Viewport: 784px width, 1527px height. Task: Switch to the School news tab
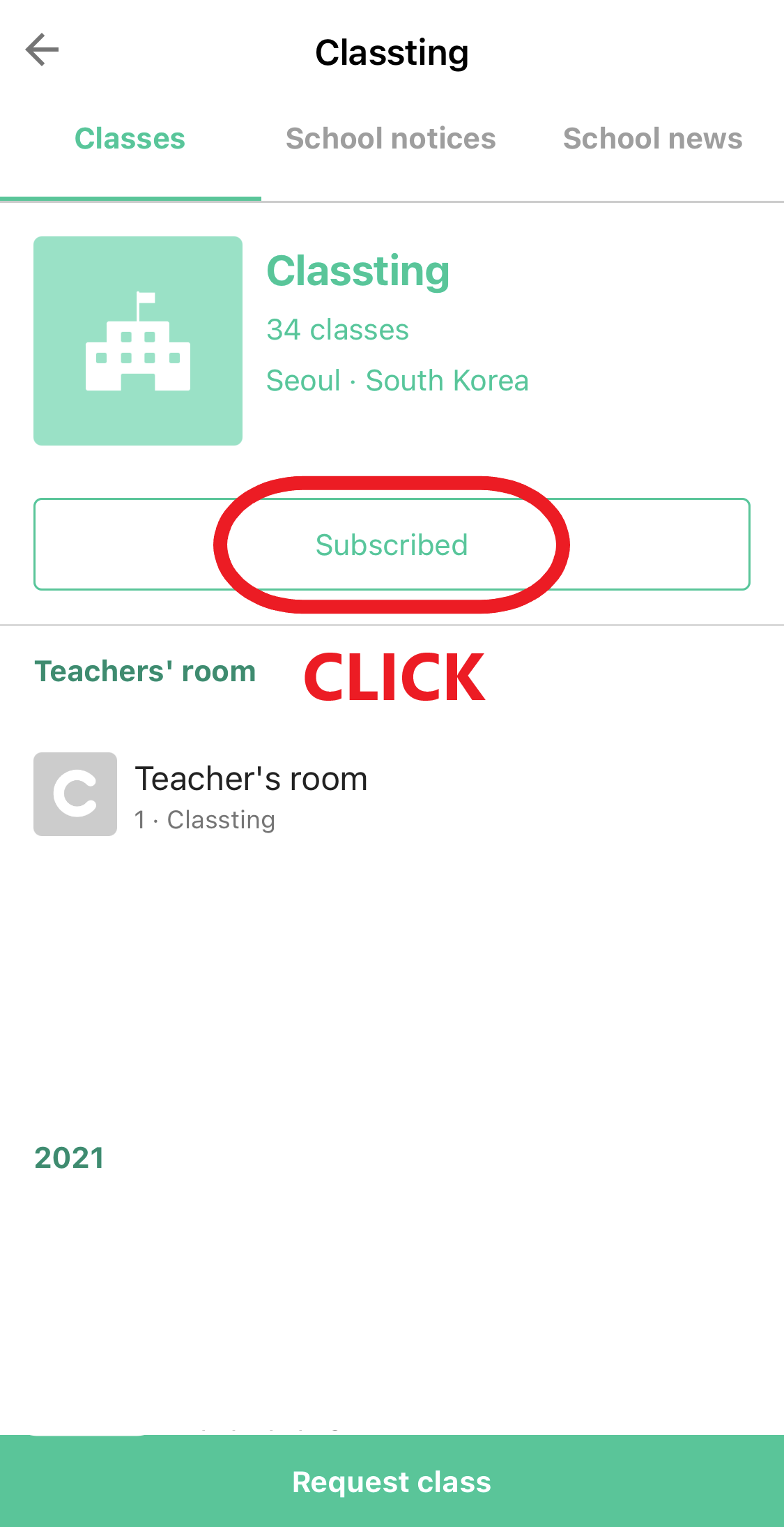[652, 139]
